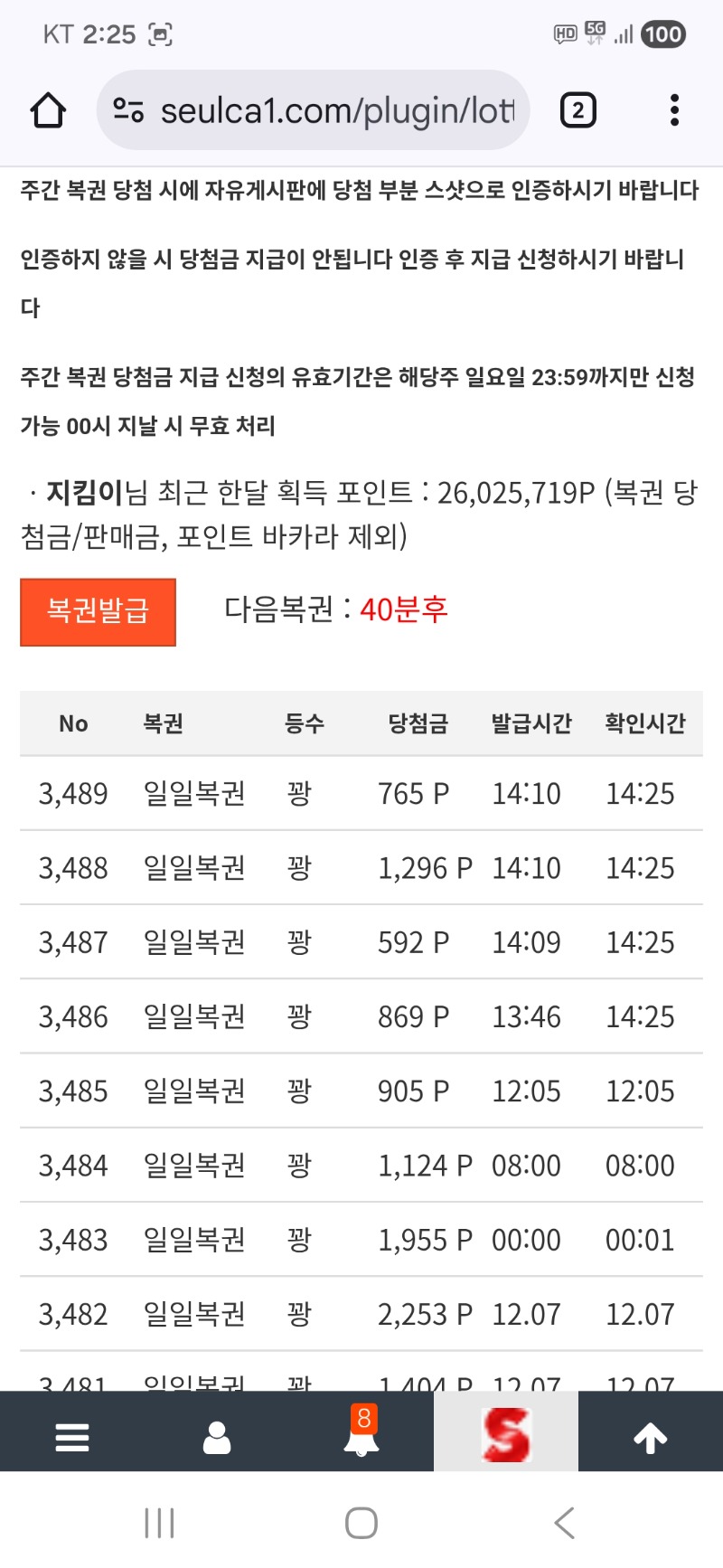
Task: Open the profile icon in the bottom bar
Action: pos(217,1436)
